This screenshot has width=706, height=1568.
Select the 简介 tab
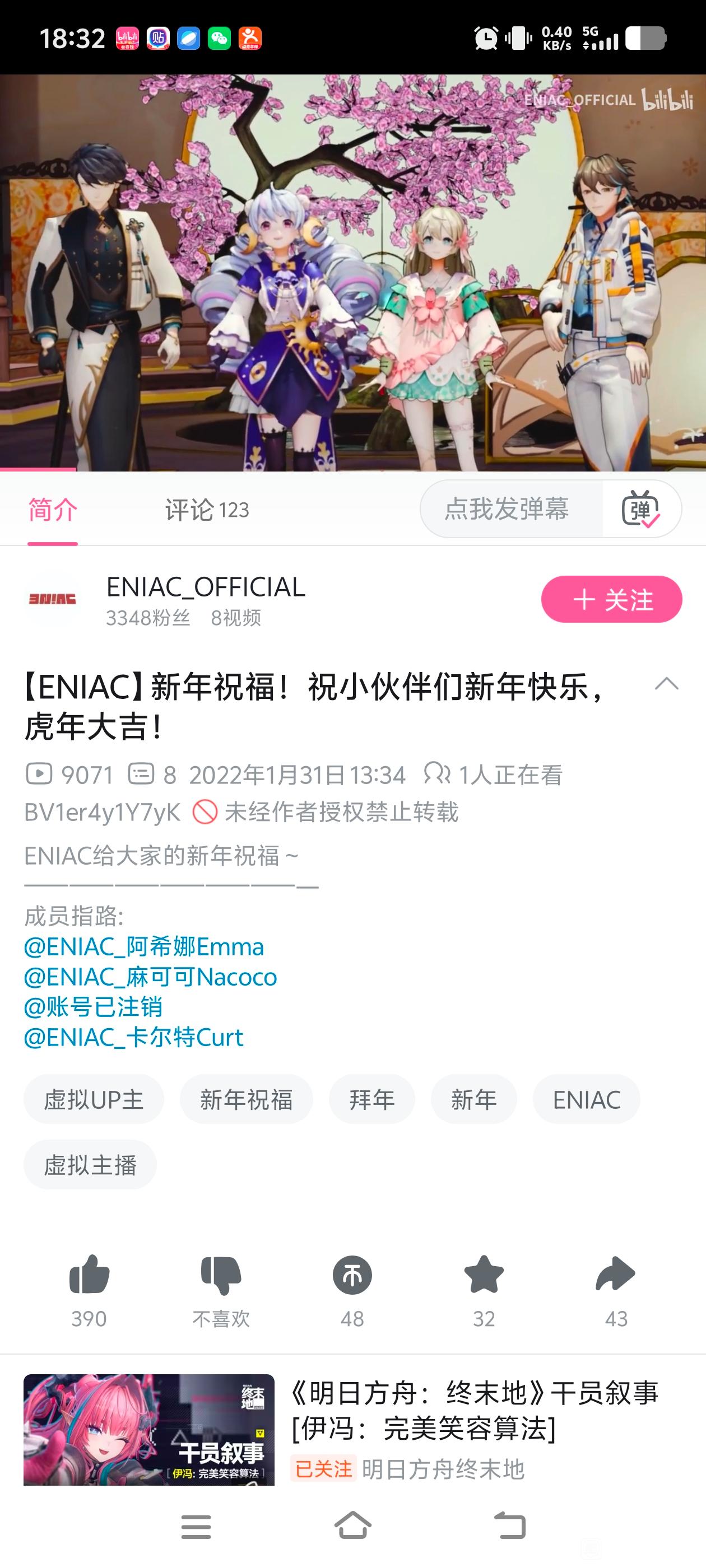click(53, 510)
